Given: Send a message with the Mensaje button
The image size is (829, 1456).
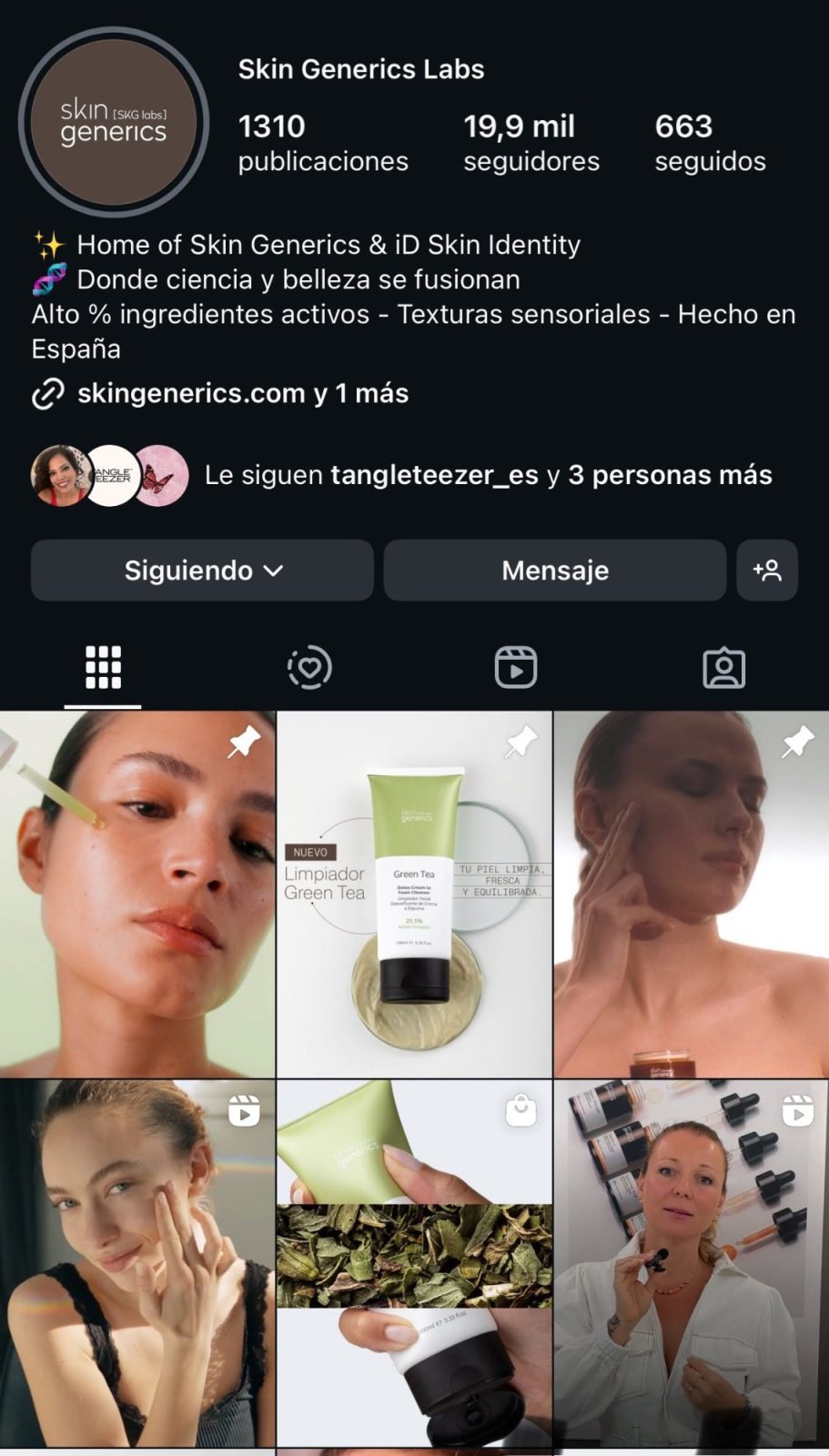Looking at the screenshot, I should click(554, 571).
